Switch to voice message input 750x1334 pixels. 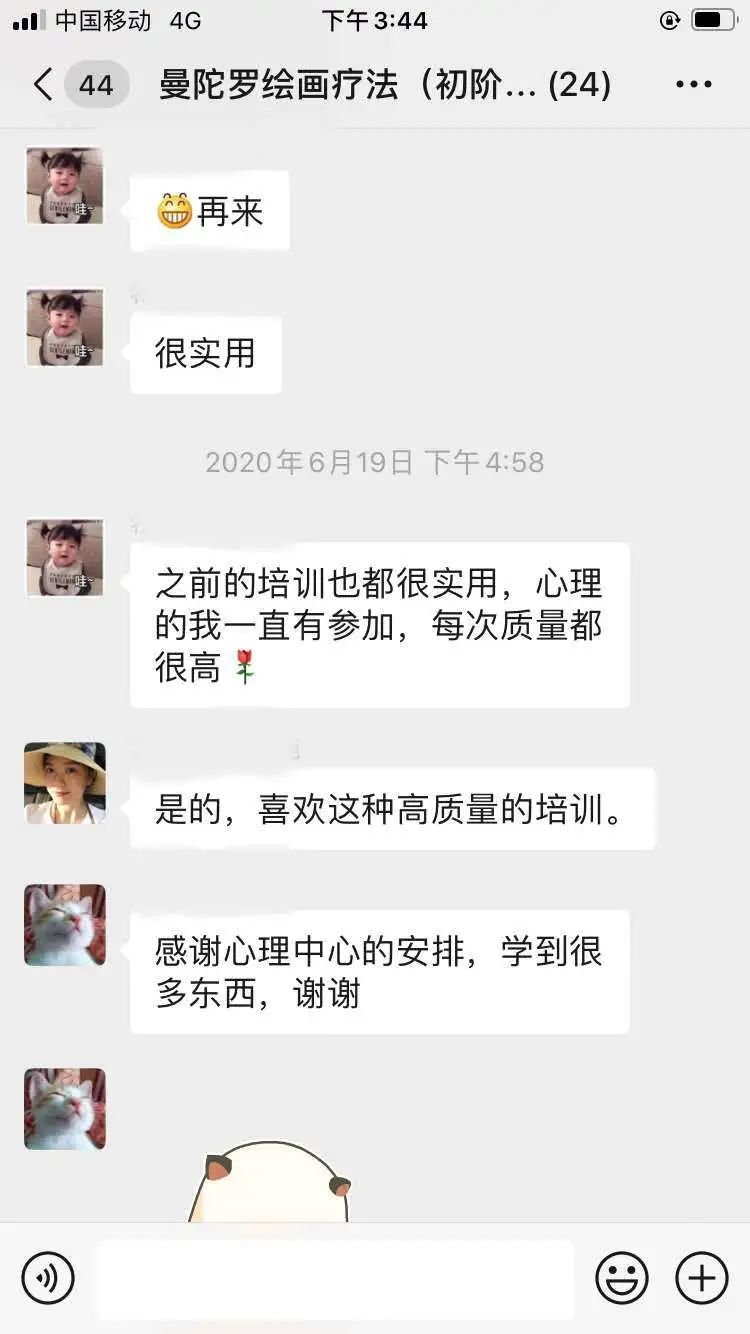[x=48, y=1278]
